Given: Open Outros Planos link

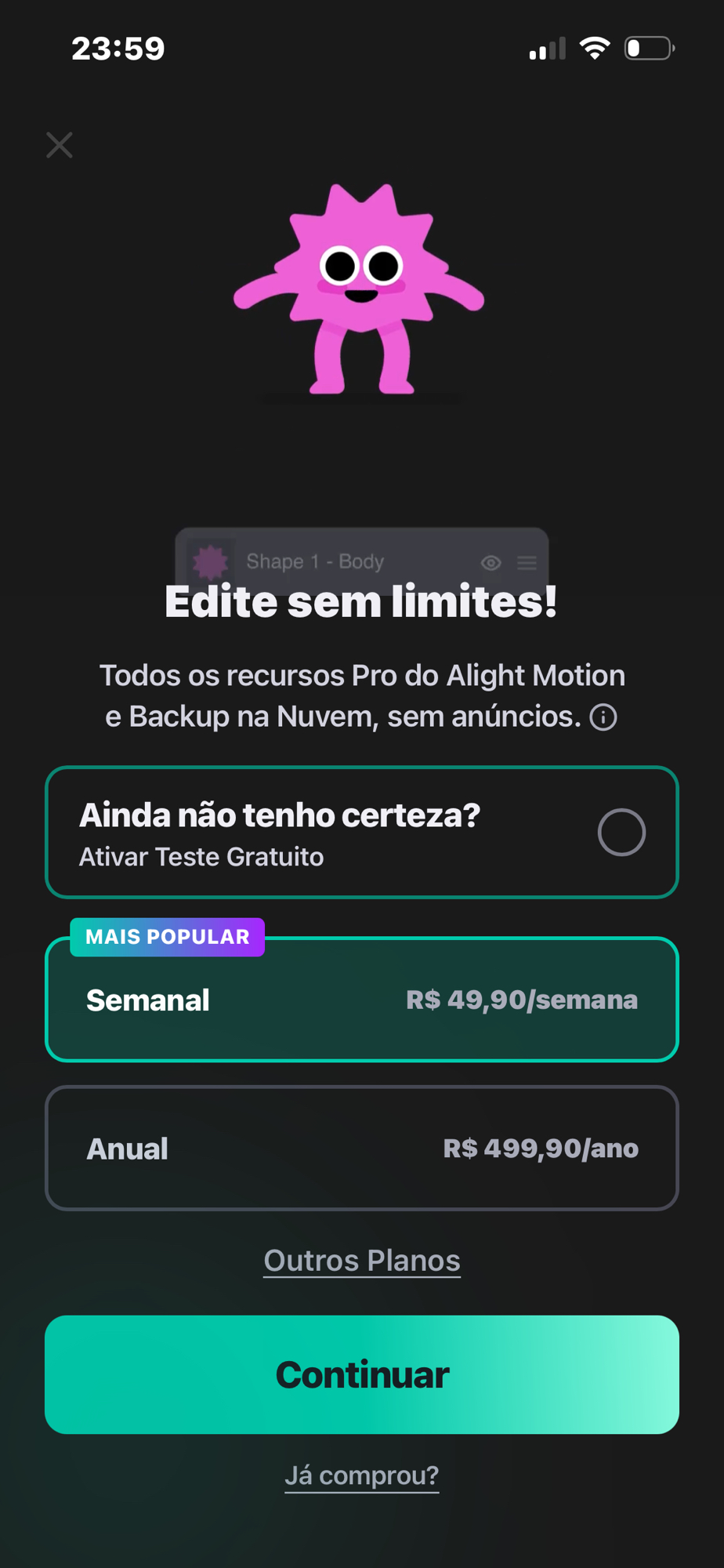Looking at the screenshot, I should pos(362,1261).
